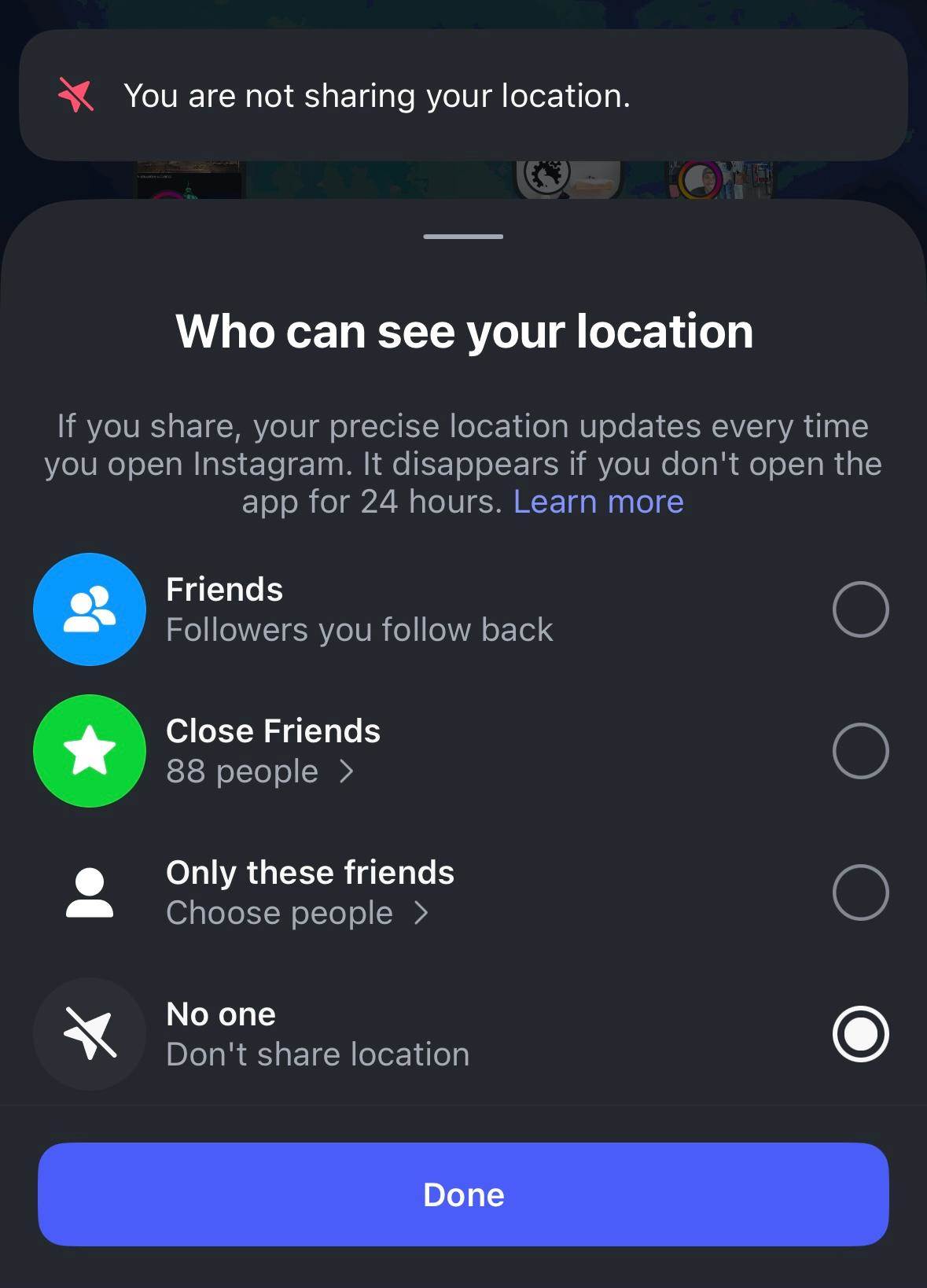Open the Learn more link
927x1288 pixels.
tap(598, 502)
